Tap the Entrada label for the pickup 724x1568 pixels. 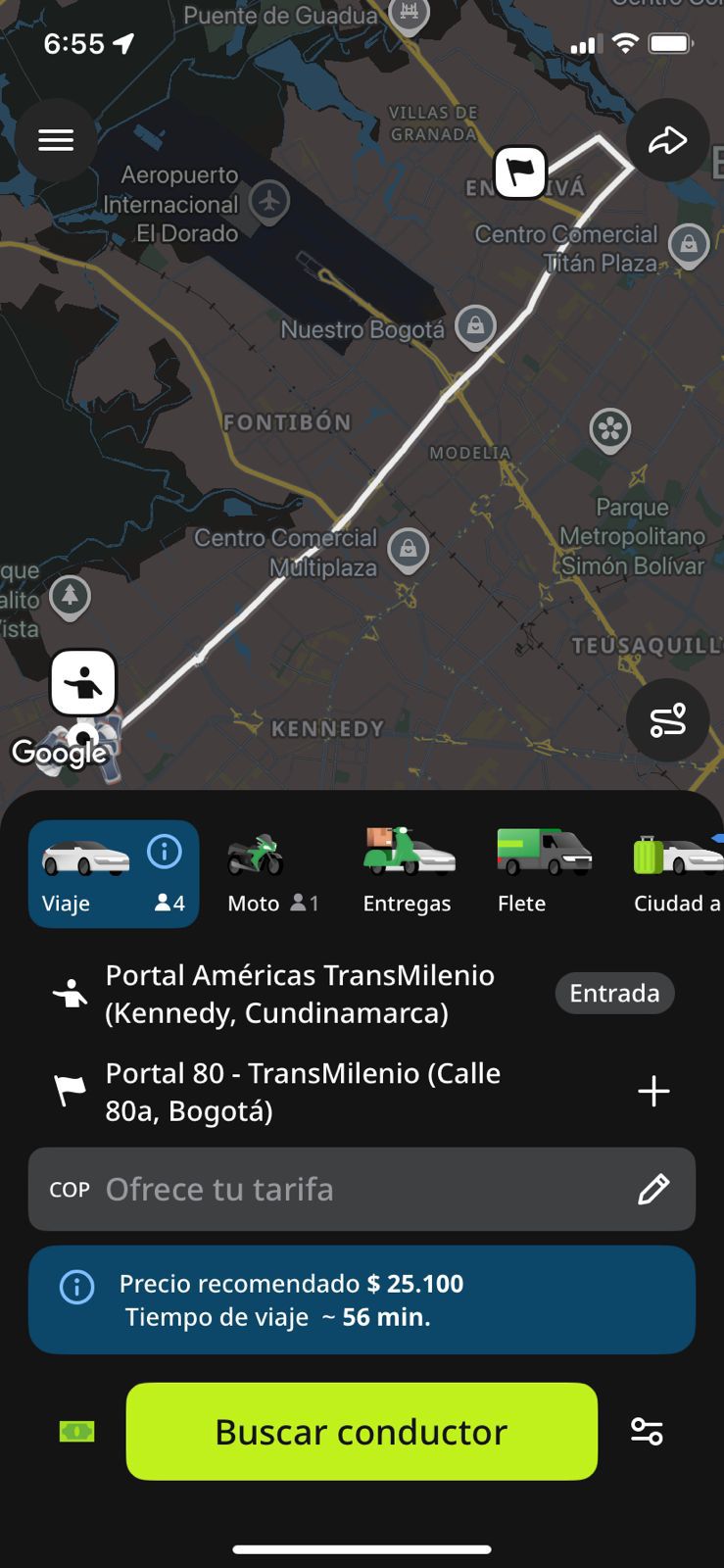click(614, 993)
